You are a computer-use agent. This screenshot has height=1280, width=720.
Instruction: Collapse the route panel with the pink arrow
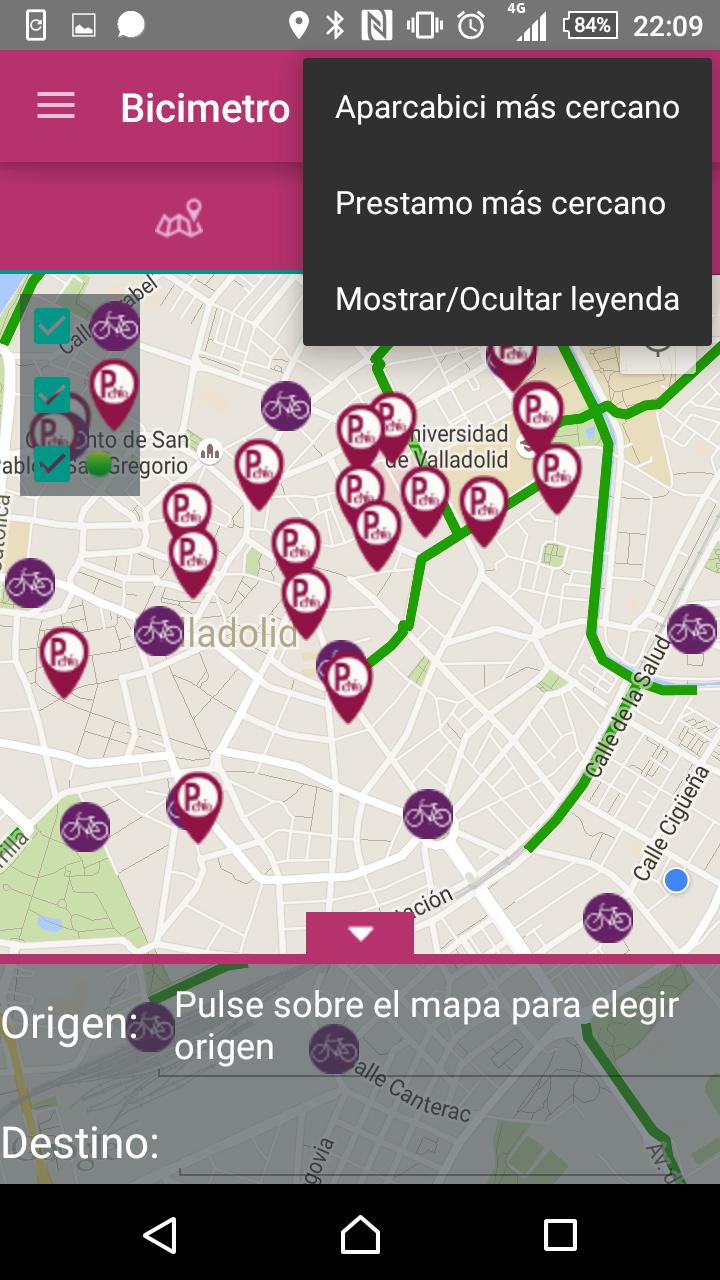click(359, 931)
